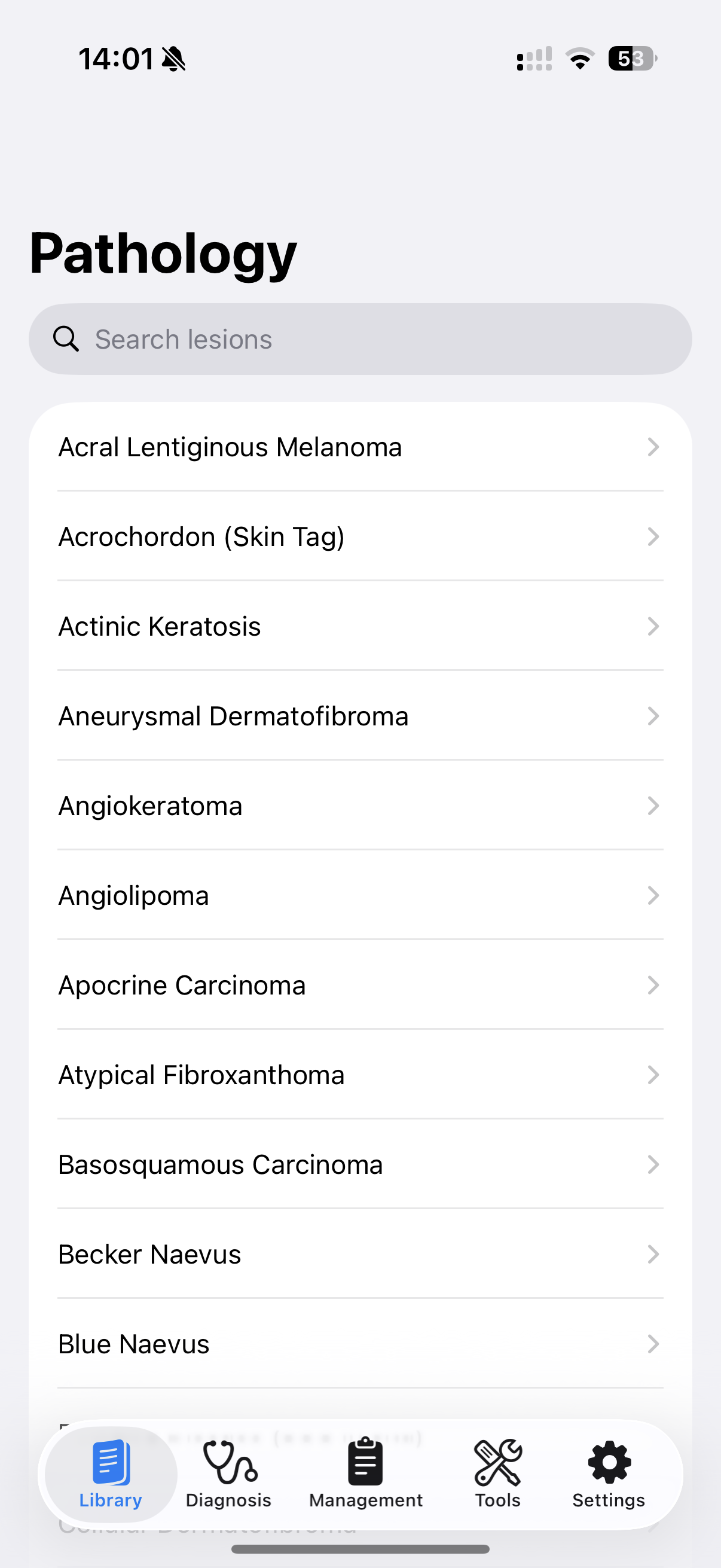Open the Actinic Keratosis entry
The height and width of the screenshot is (1568, 721).
pyautogui.click(x=360, y=626)
